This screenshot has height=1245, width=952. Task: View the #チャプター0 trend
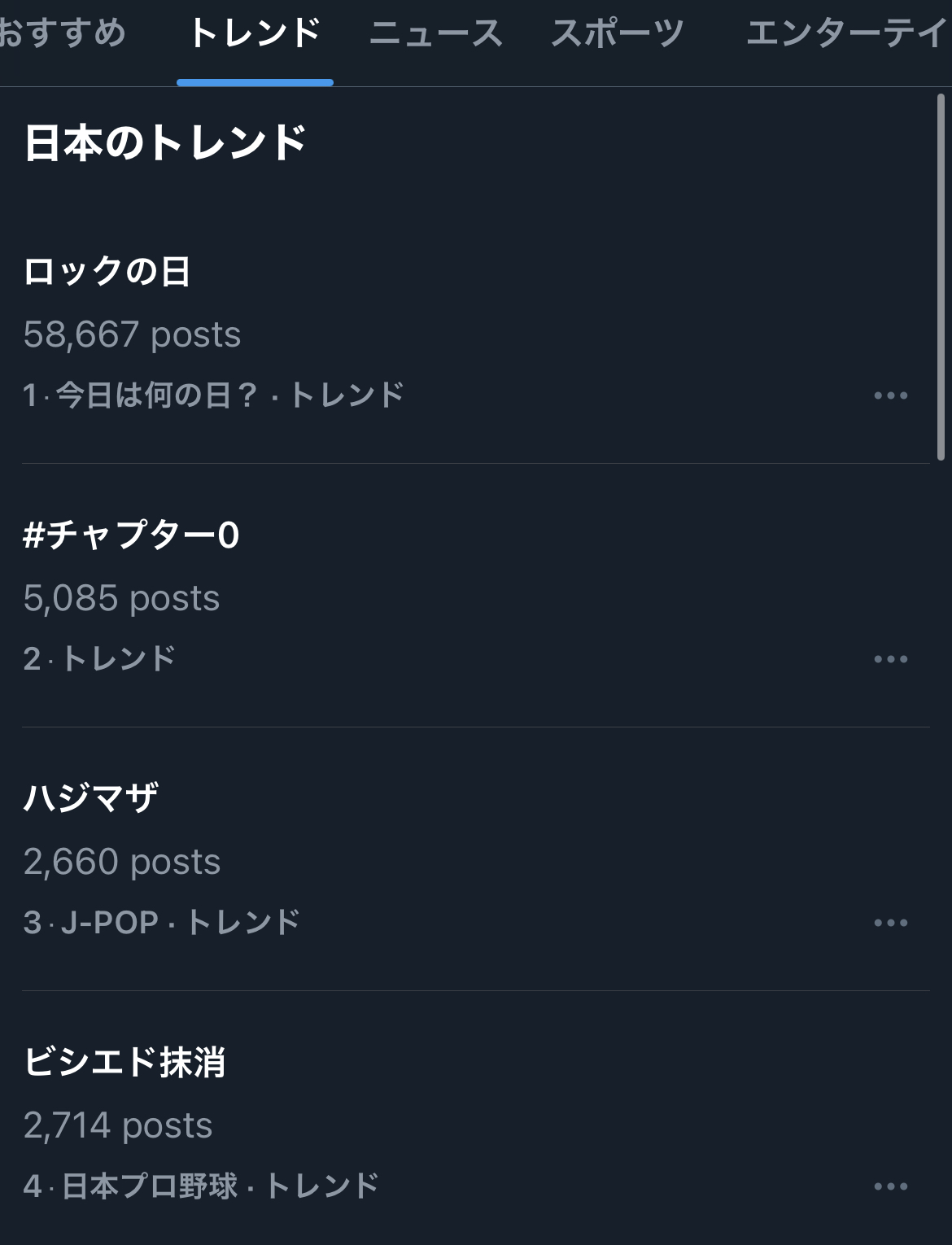point(132,535)
